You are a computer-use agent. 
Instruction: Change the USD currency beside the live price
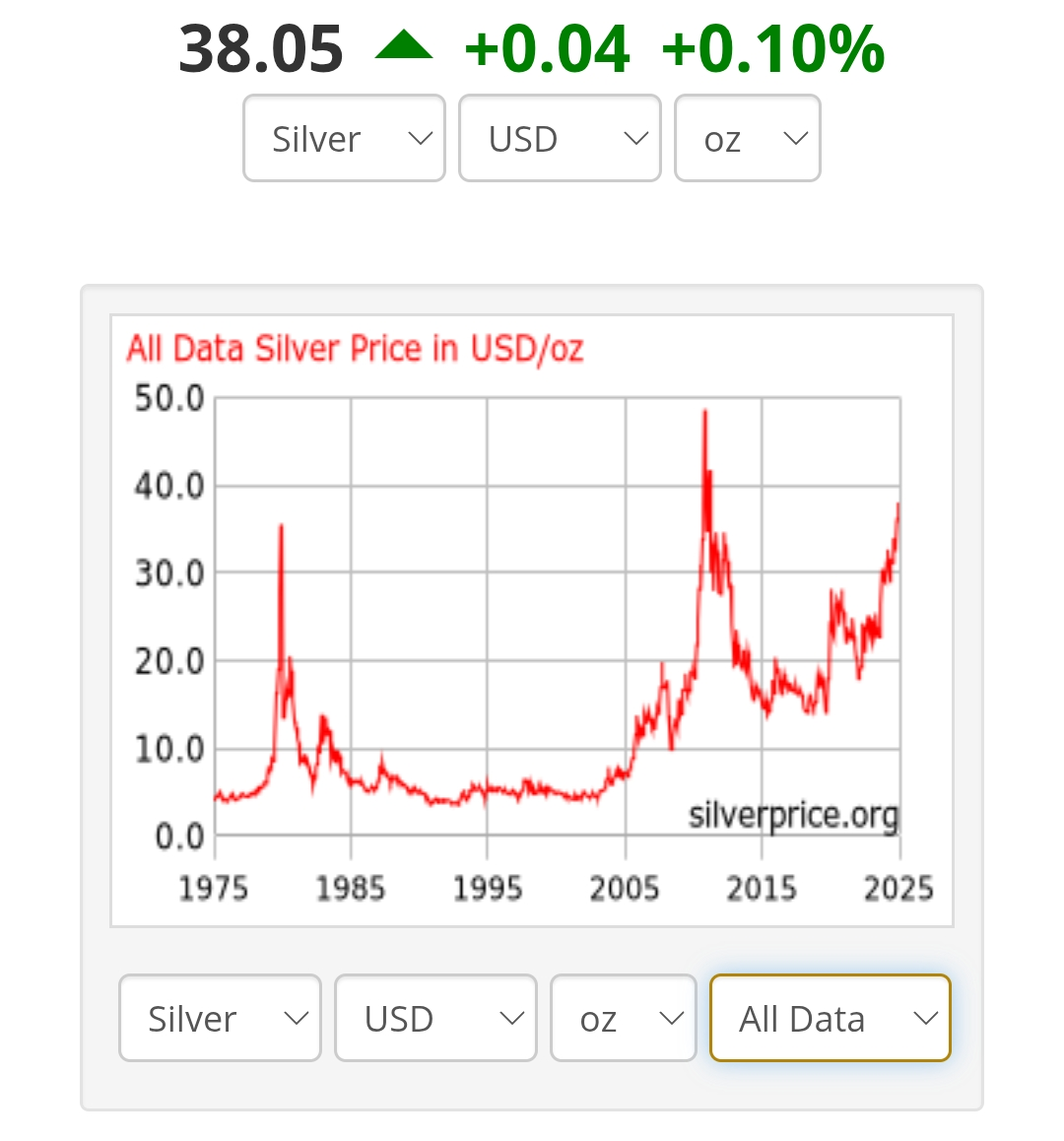coord(560,138)
